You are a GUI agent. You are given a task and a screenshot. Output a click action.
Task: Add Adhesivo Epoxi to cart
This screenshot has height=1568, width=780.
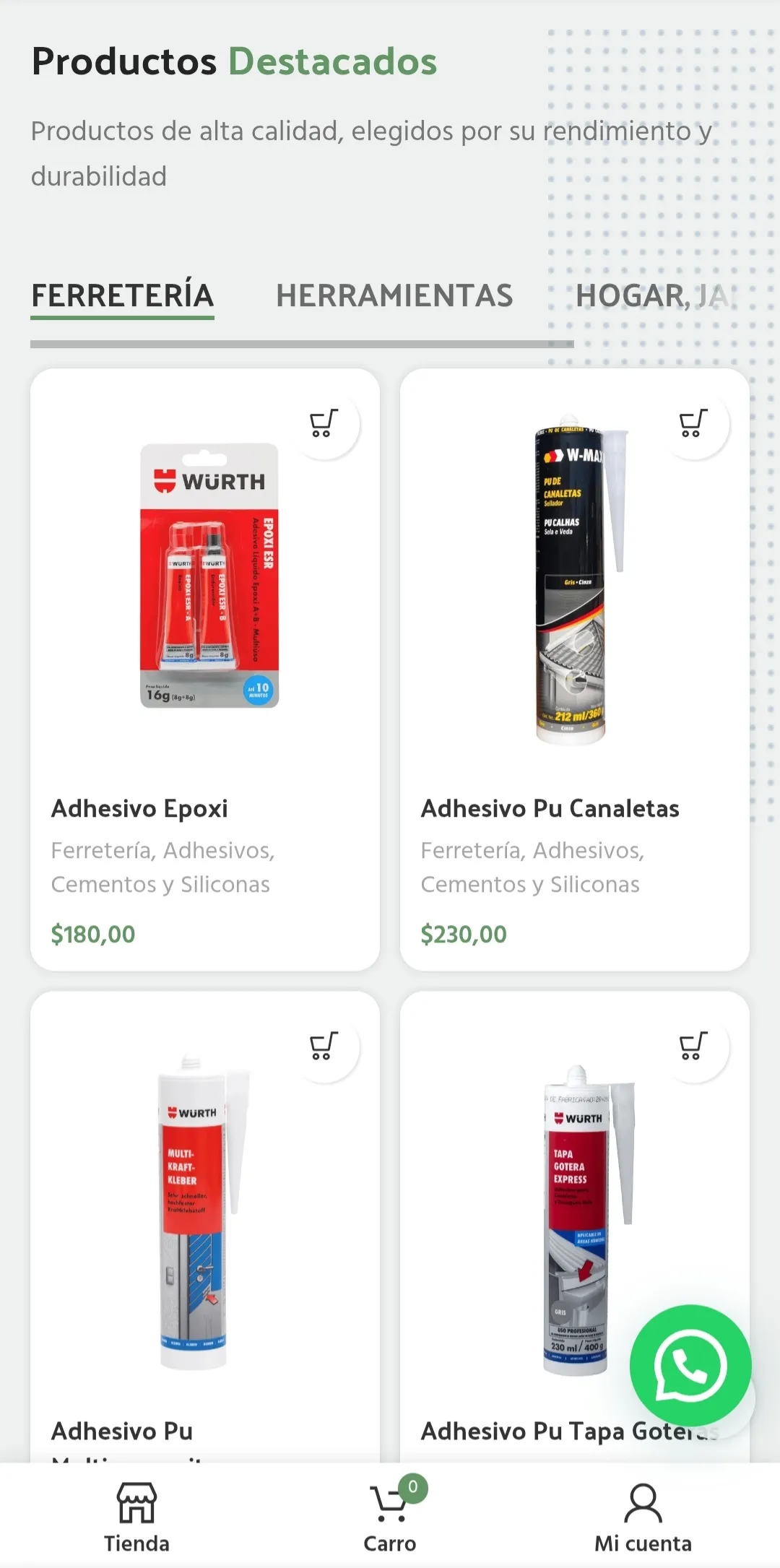pyautogui.click(x=324, y=424)
